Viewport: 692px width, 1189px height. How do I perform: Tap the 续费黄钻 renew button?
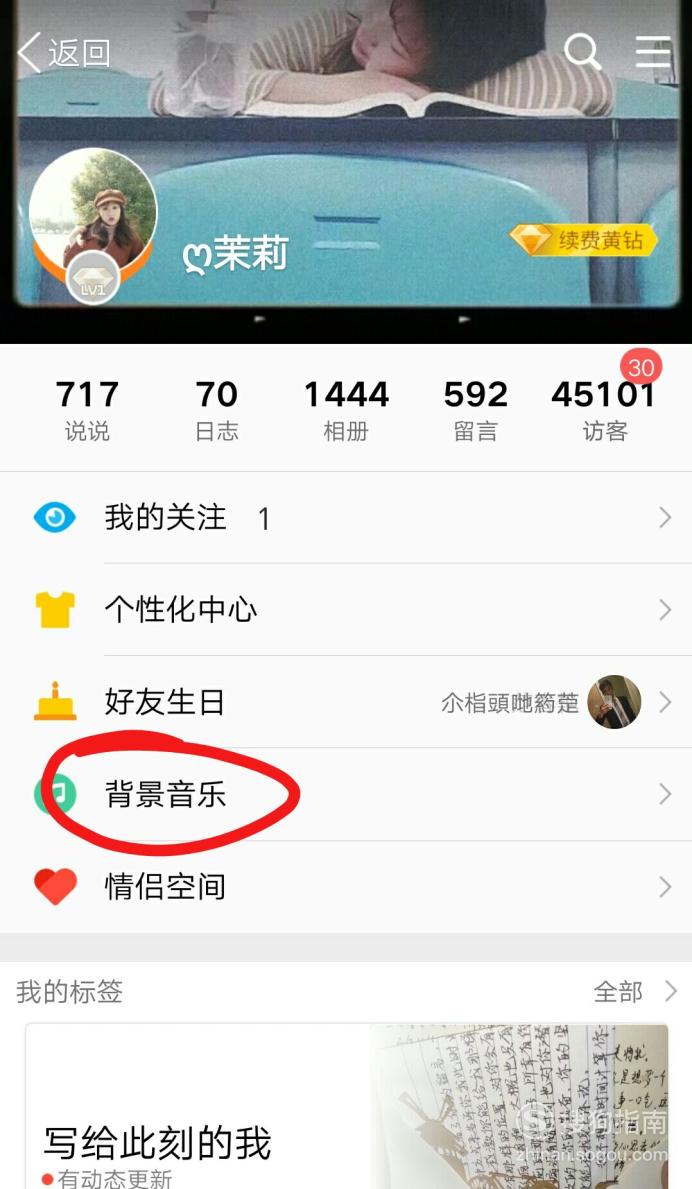pyautogui.click(x=583, y=240)
